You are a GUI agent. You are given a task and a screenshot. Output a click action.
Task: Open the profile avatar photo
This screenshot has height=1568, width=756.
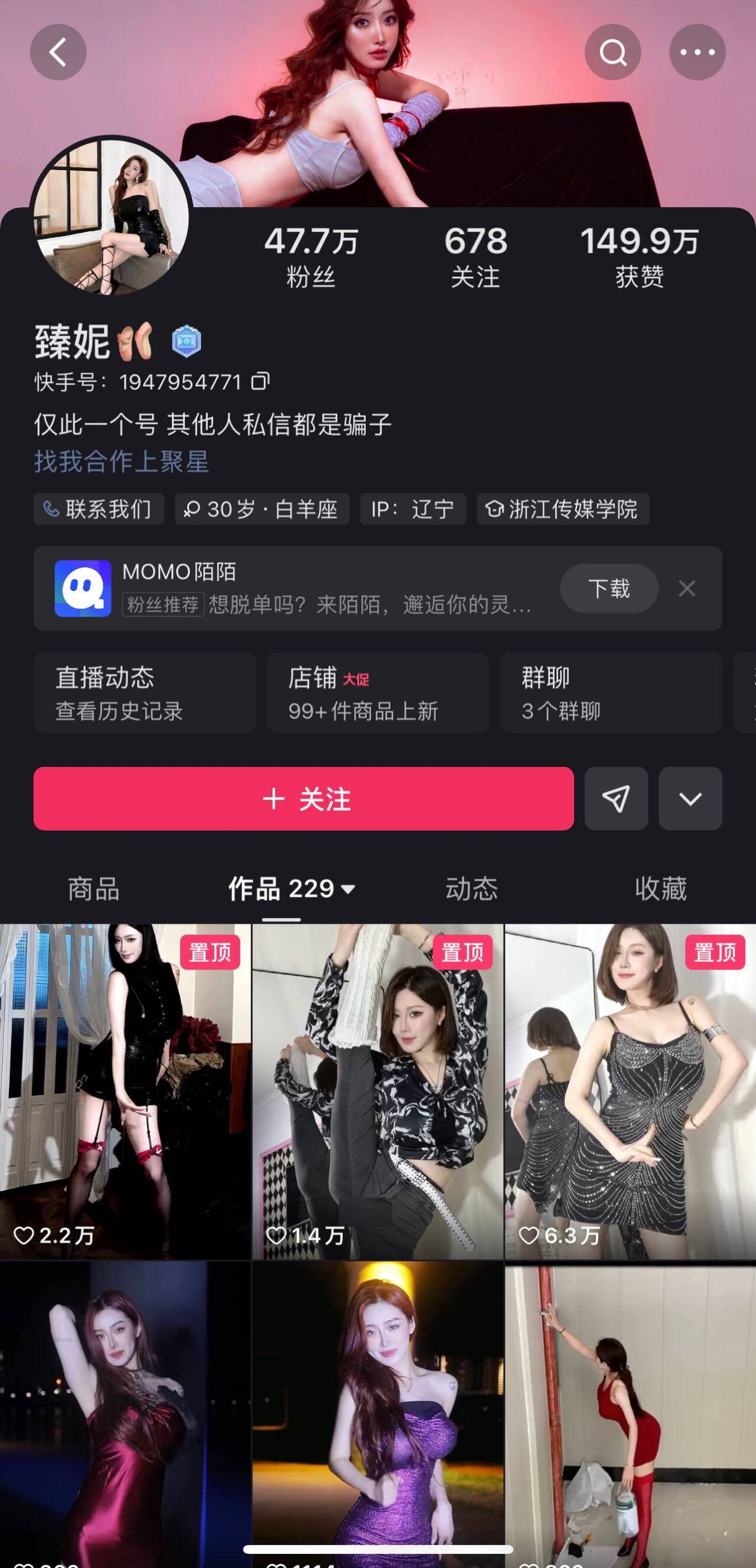[111, 217]
